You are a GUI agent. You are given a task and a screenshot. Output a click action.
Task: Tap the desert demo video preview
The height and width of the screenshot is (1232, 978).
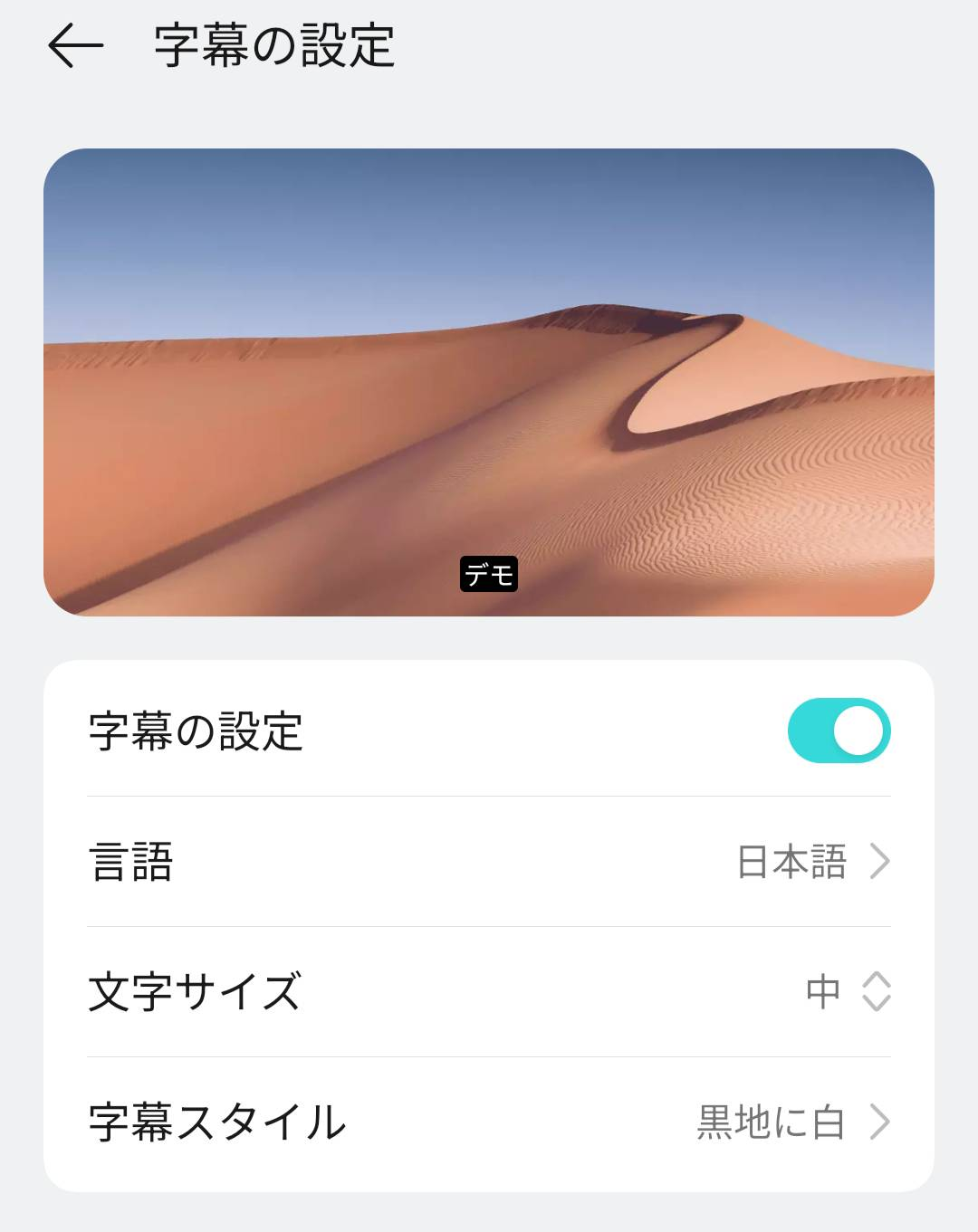[489, 382]
